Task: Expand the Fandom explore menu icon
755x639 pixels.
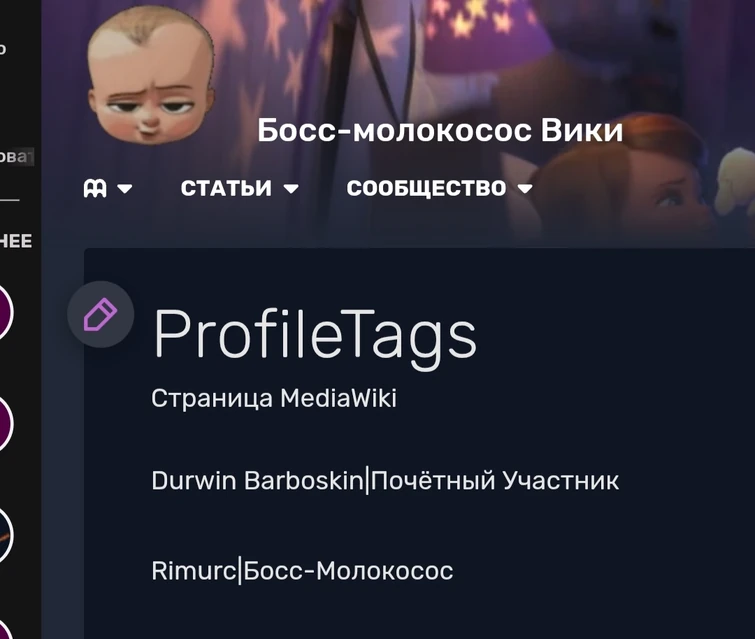Action: pos(107,188)
